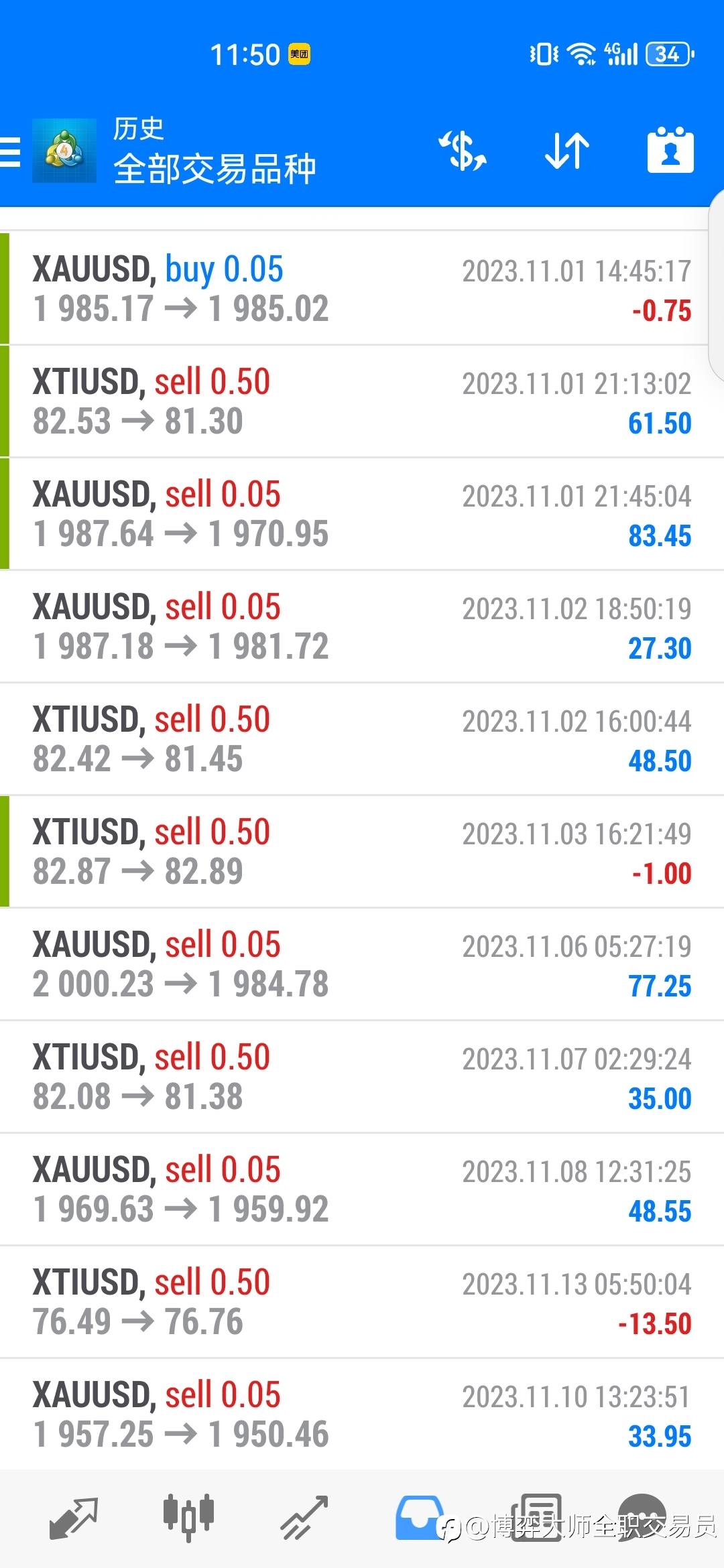Viewport: 724px width, 1568px height.
Task: Show details of XAUUSD trade with 83.45 profit
Action: click(x=362, y=514)
